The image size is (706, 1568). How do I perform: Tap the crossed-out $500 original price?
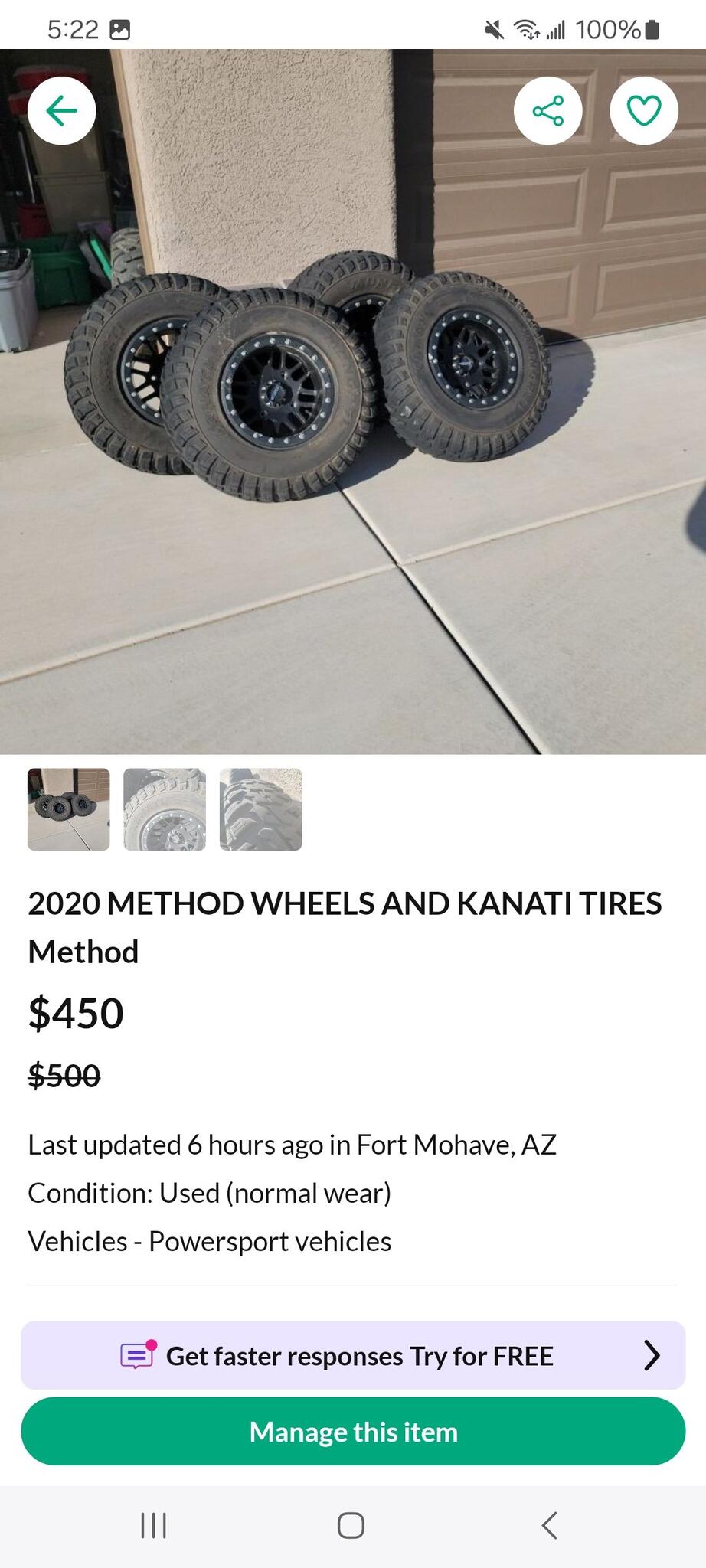coord(63,1076)
